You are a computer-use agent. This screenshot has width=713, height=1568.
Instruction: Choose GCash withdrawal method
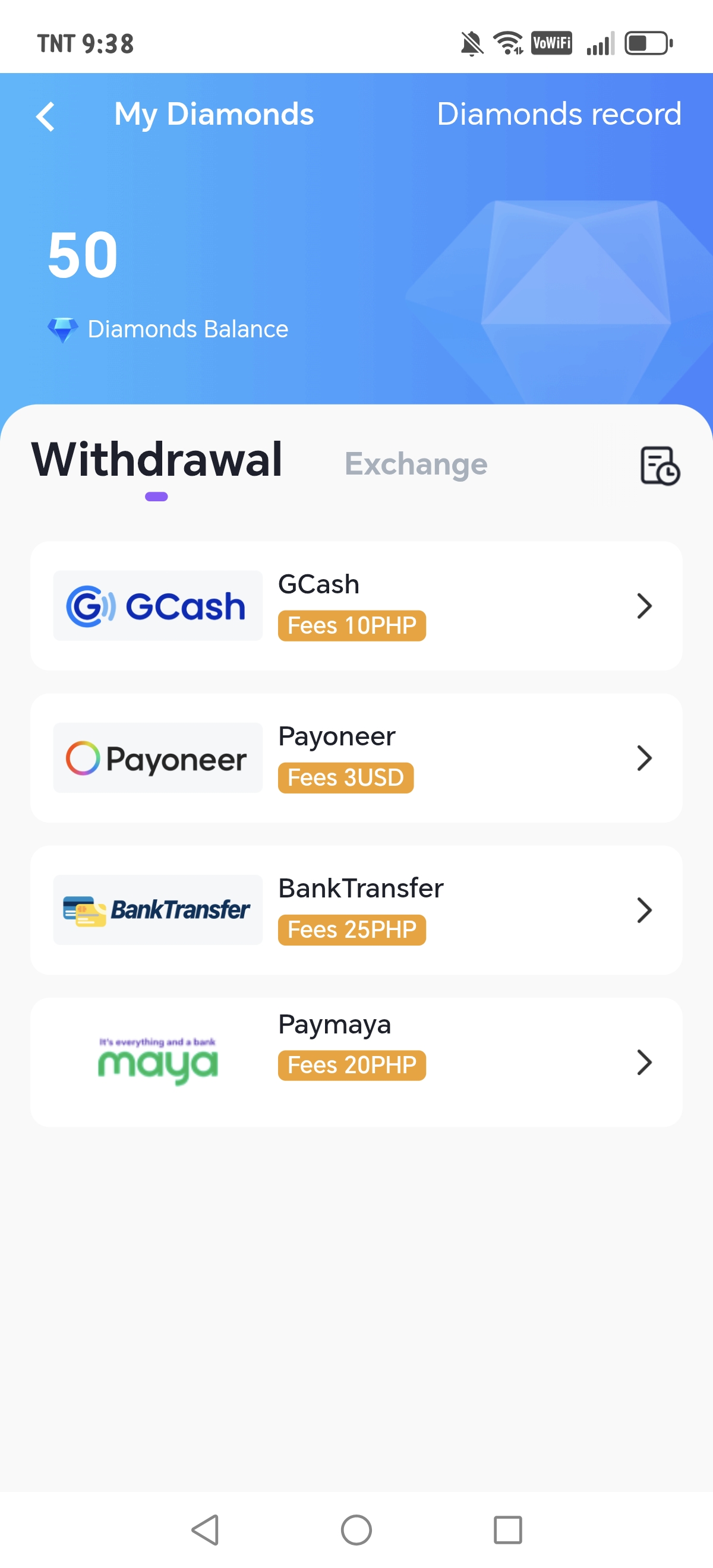coord(356,606)
